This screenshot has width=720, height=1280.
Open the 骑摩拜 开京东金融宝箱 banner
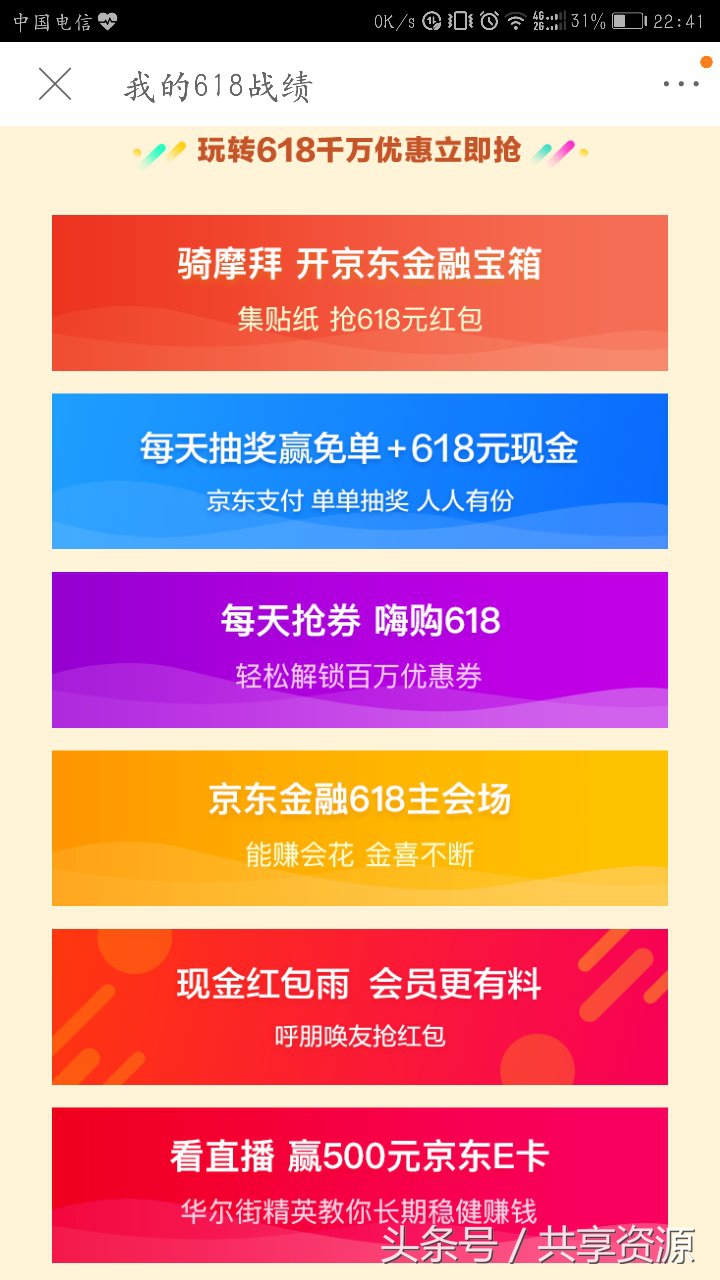(360, 291)
